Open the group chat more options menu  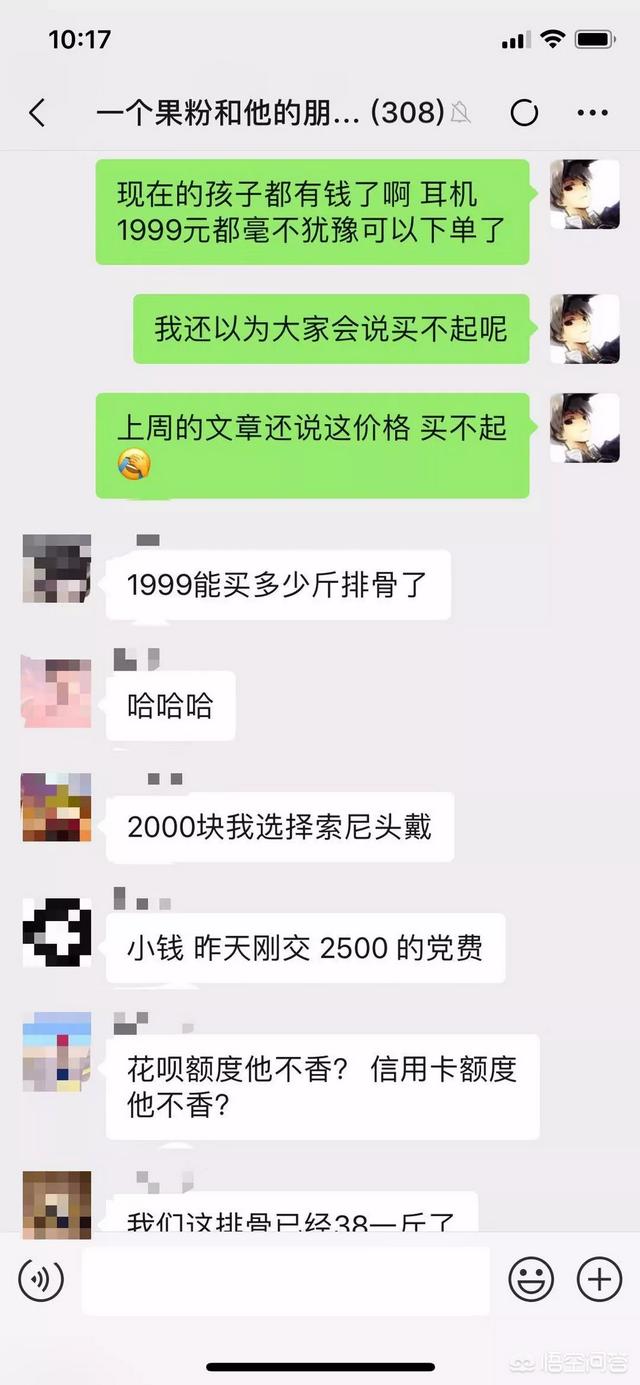[x=592, y=113]
